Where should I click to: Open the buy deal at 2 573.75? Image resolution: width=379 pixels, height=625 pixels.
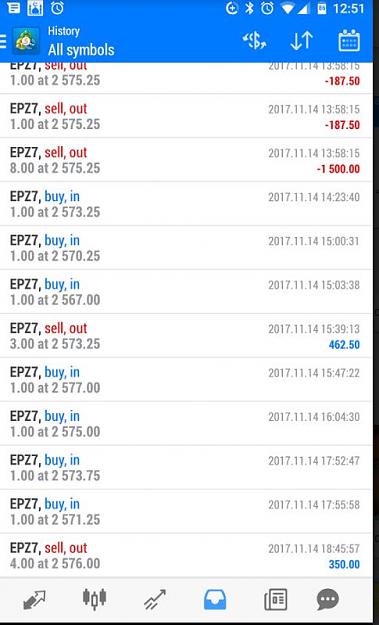coord(186,468)
